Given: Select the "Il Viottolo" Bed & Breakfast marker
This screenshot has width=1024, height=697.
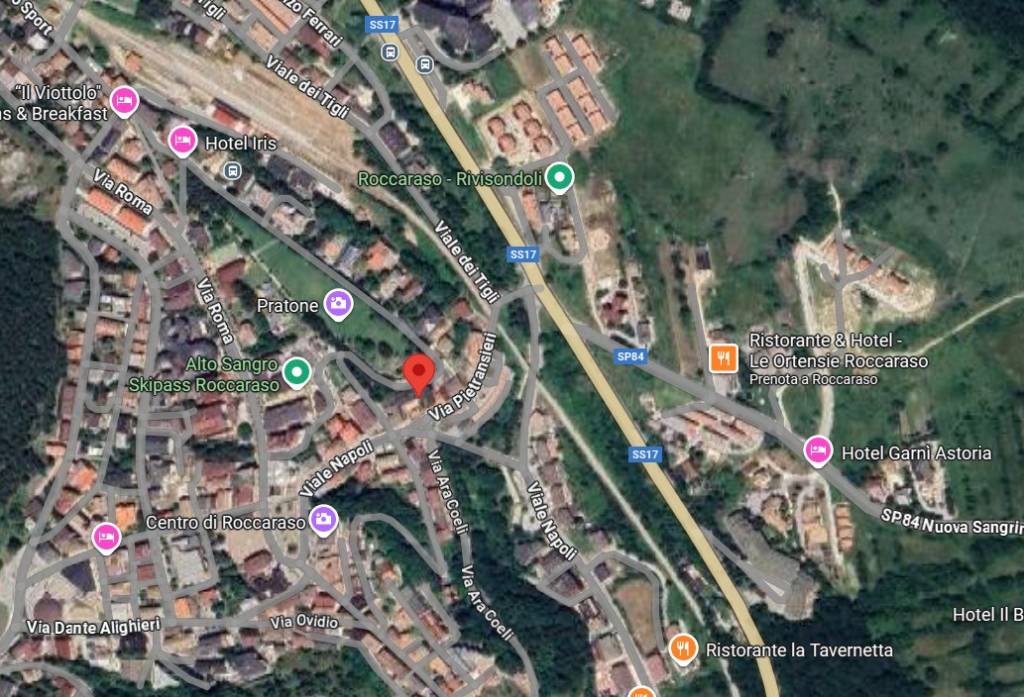Looking at the screenshot, I should click(x=124, y=100).
